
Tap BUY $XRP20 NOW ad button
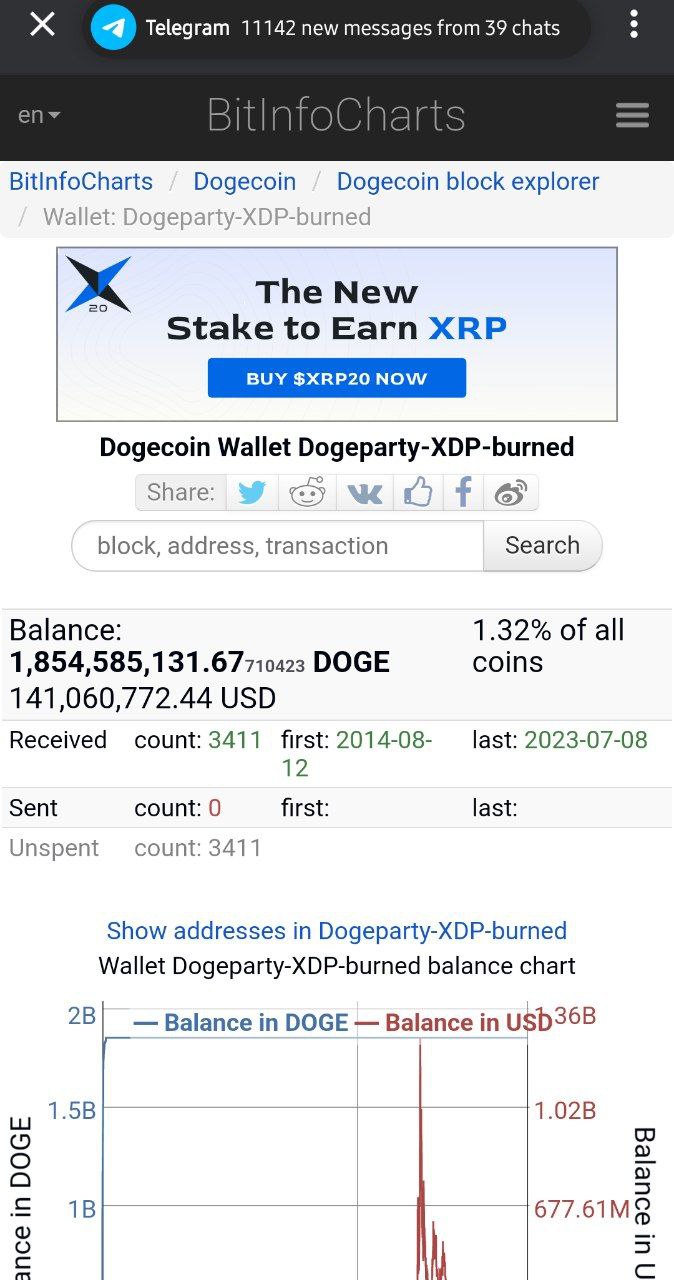[x=337, y=378]
